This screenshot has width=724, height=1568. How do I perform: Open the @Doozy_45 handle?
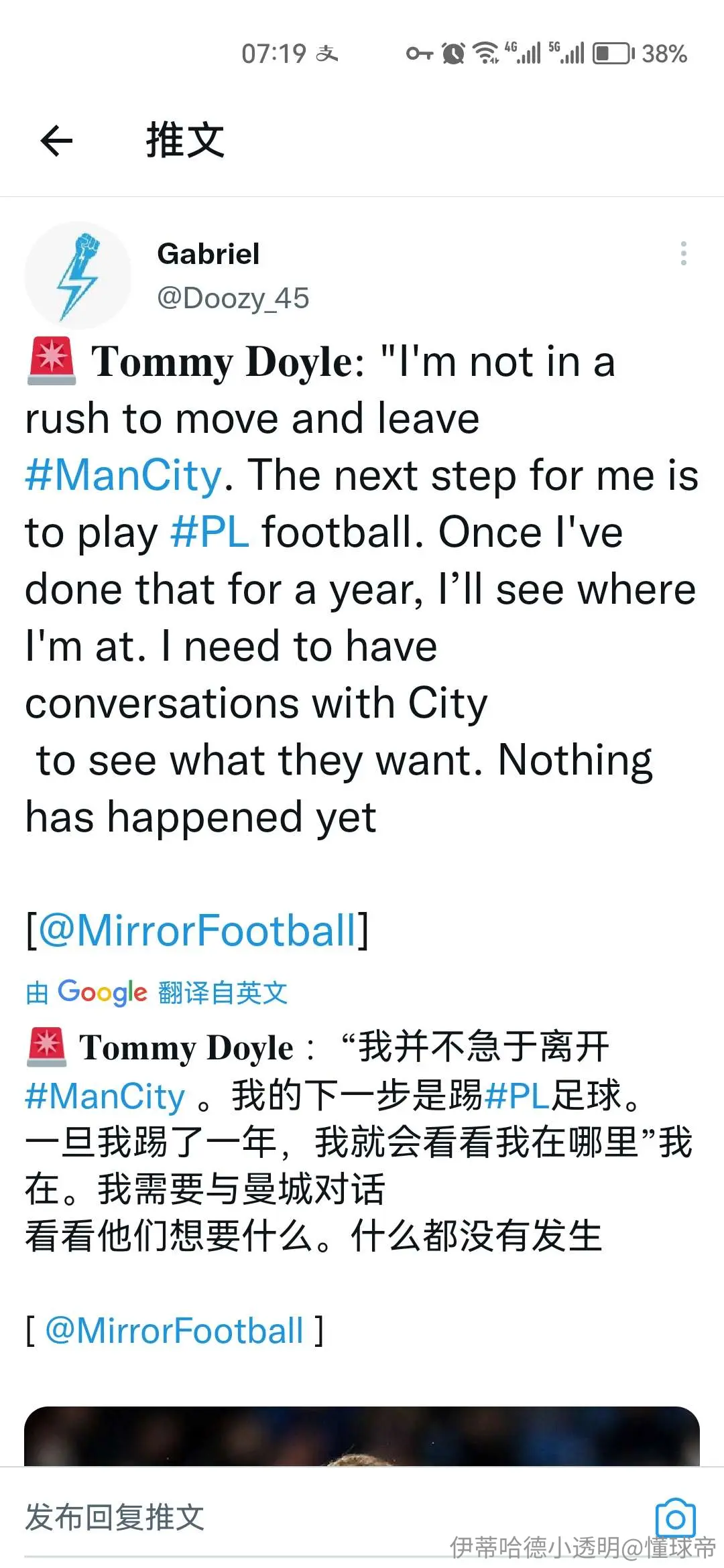(x=233, y=298)
